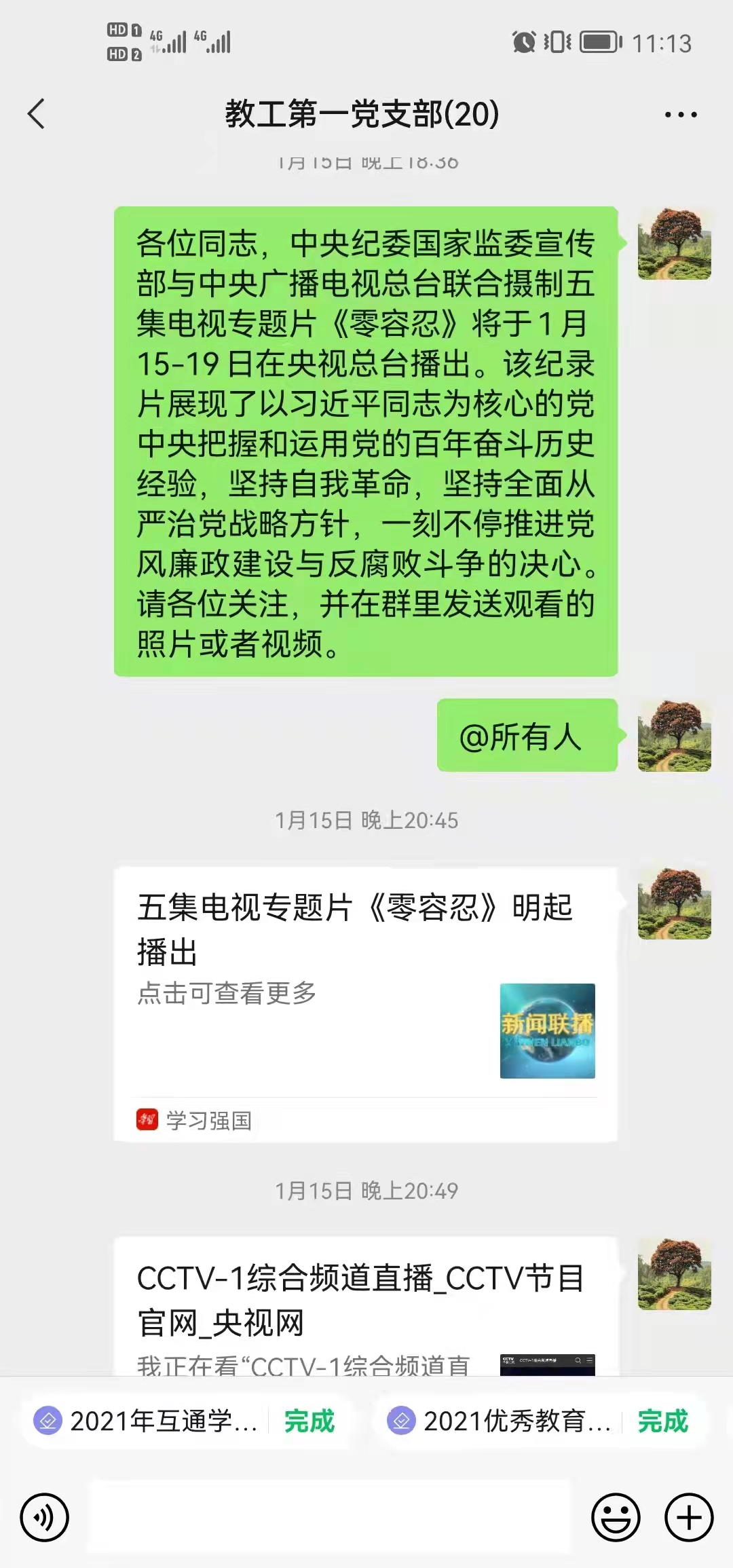Go back from the group chat
Screen dimensions: 733x1568
pos(37,113)
